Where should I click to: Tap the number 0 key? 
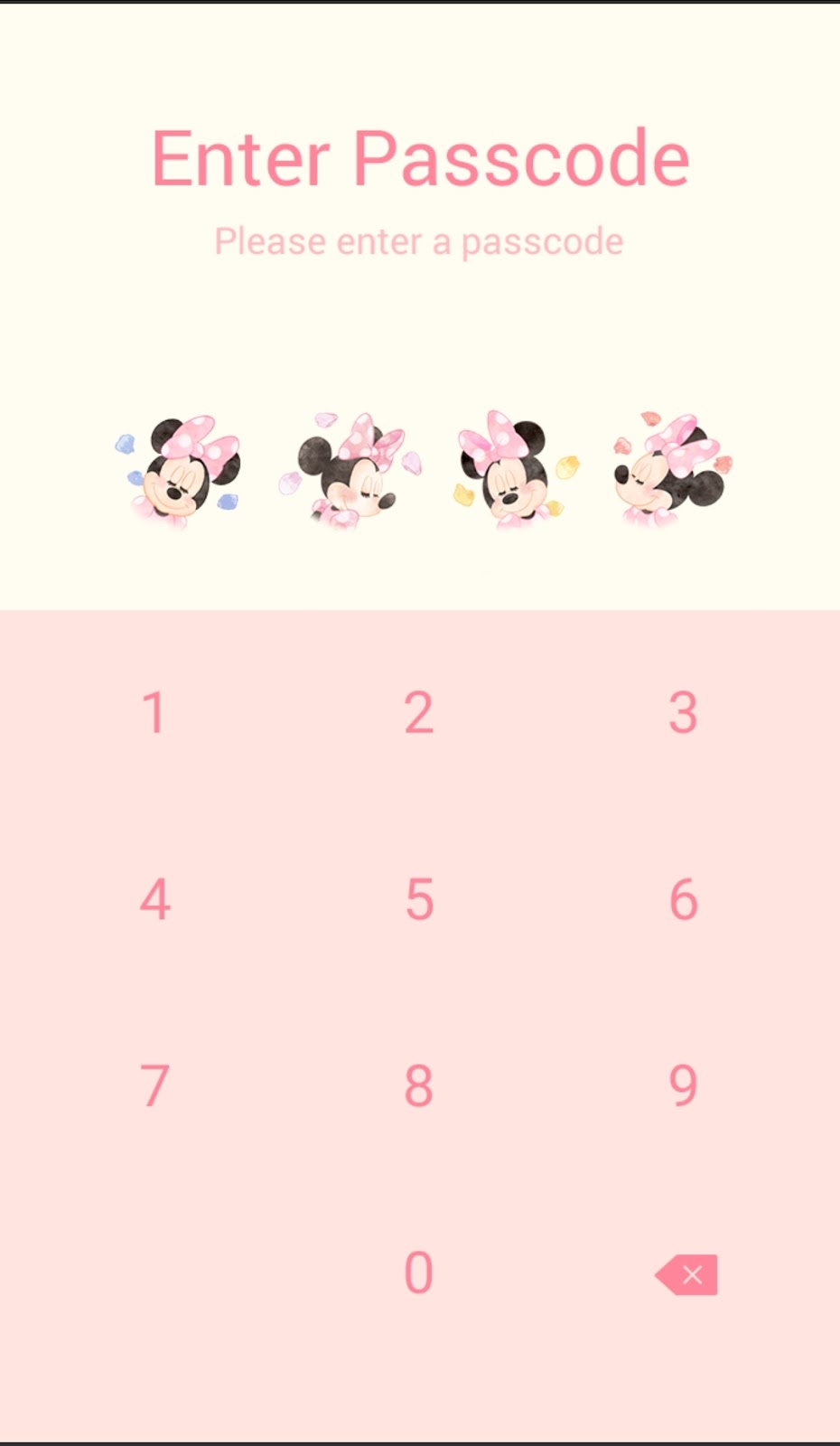pos(418,1272)
